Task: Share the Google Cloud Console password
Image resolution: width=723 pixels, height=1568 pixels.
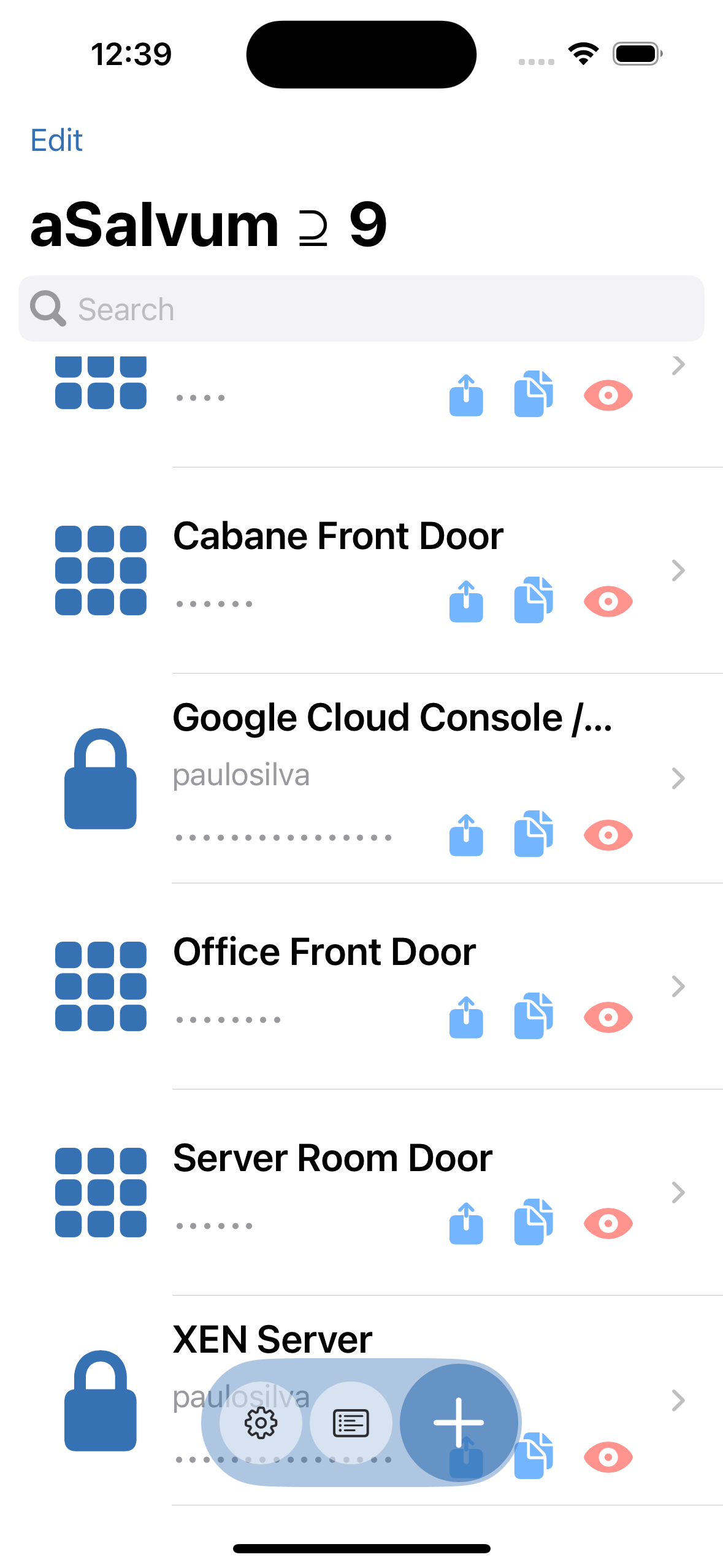Action: (x=466, y=835)
